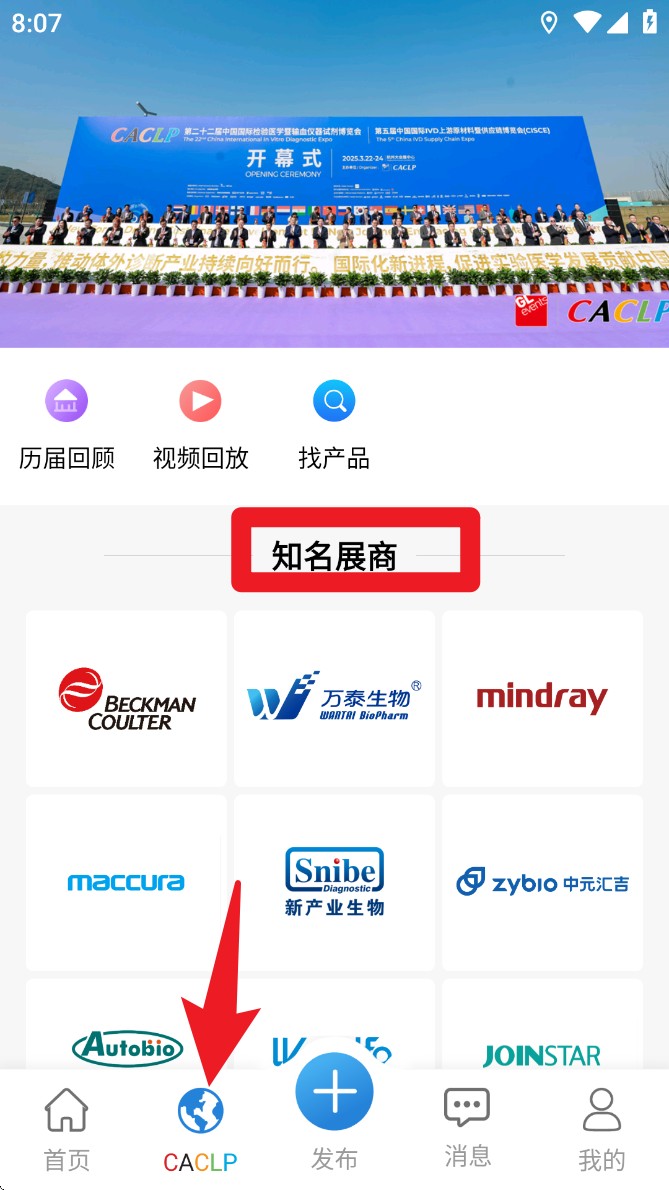Open Maccura exhibitor card
669x1190 pixels.
(126, 882)
